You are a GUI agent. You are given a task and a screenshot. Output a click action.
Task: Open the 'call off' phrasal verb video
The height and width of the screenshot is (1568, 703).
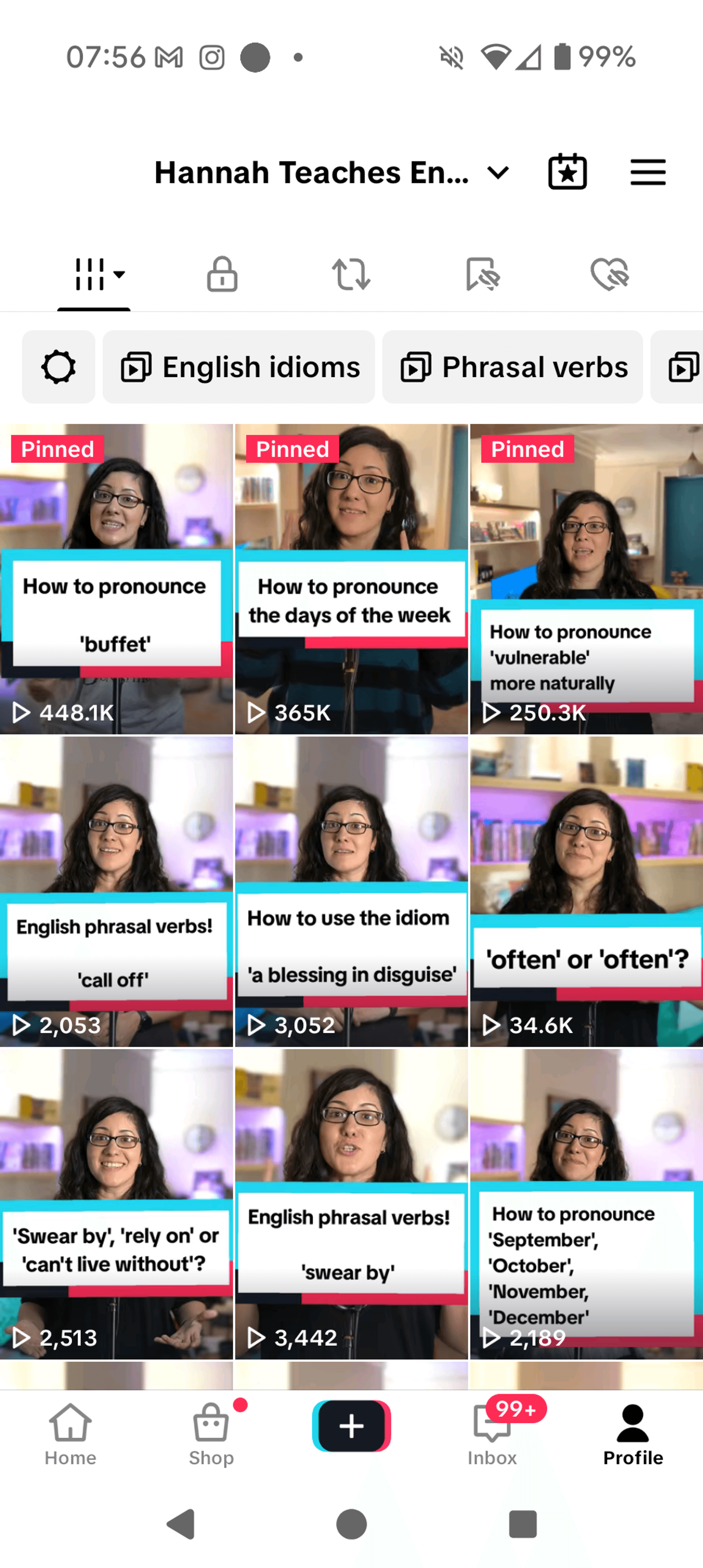coord(116,891)
